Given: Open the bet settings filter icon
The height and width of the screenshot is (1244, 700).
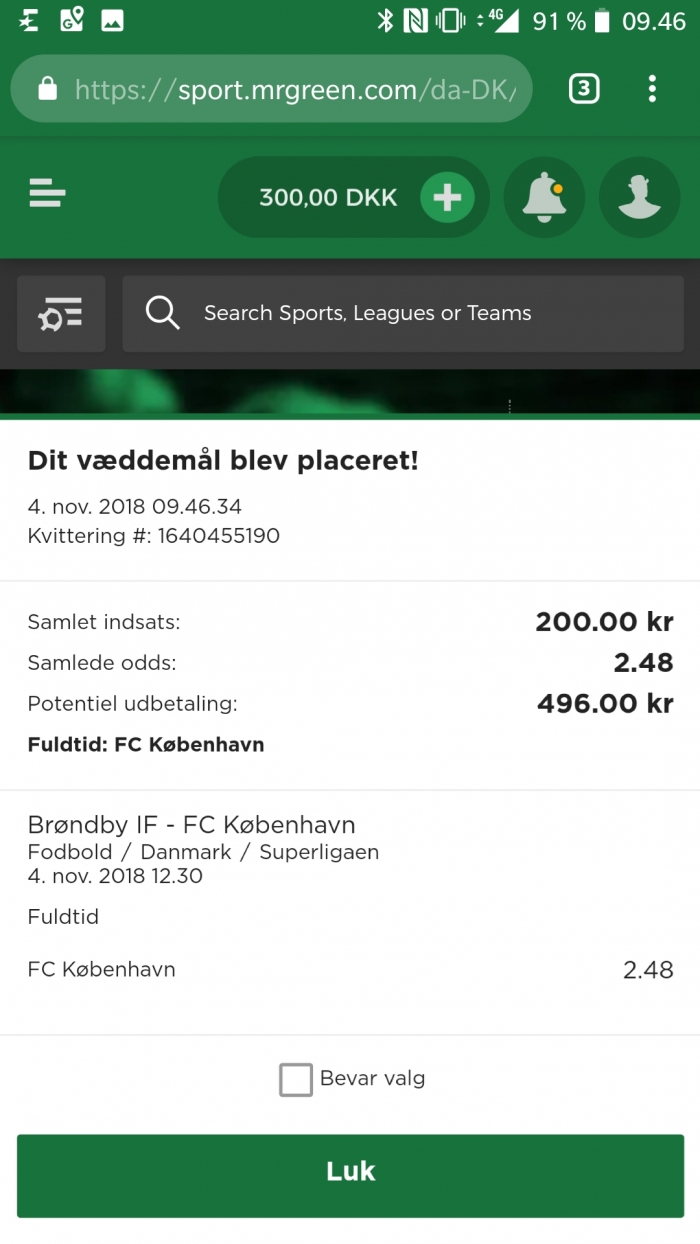Looking at the screenshot, I should click(61, 314).
